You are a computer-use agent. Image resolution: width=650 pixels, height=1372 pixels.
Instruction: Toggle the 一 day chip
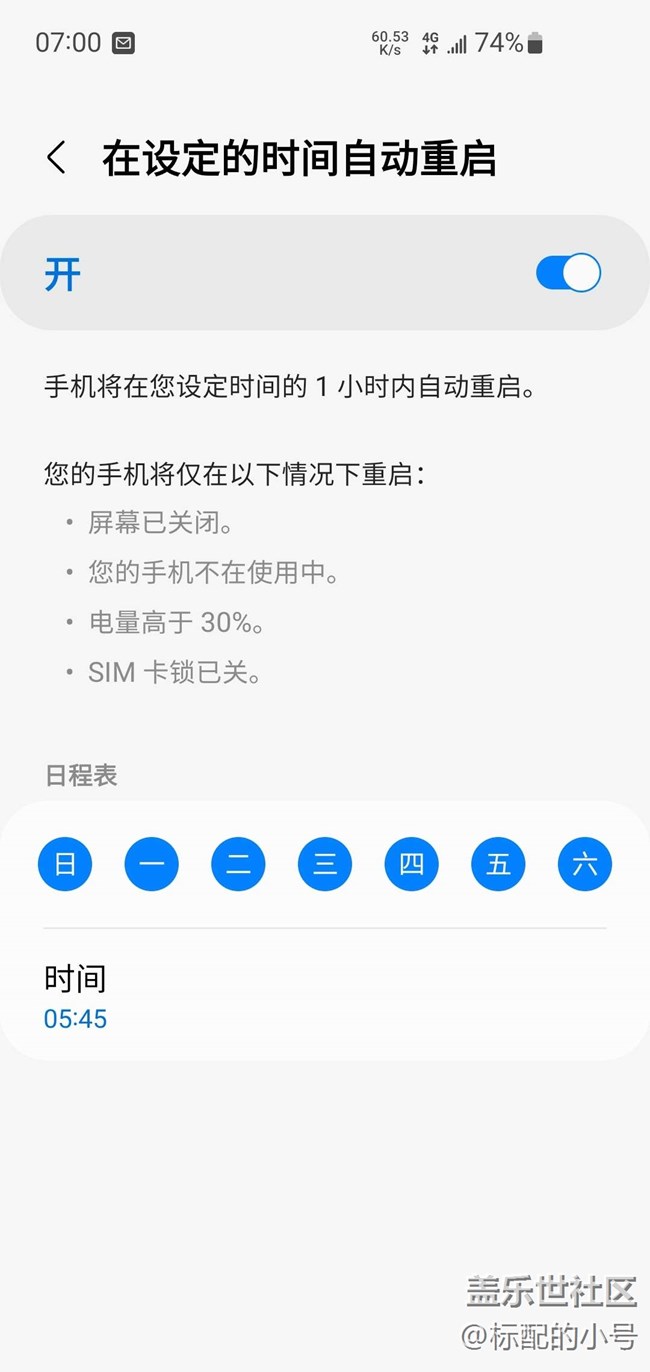click(152, 864)
